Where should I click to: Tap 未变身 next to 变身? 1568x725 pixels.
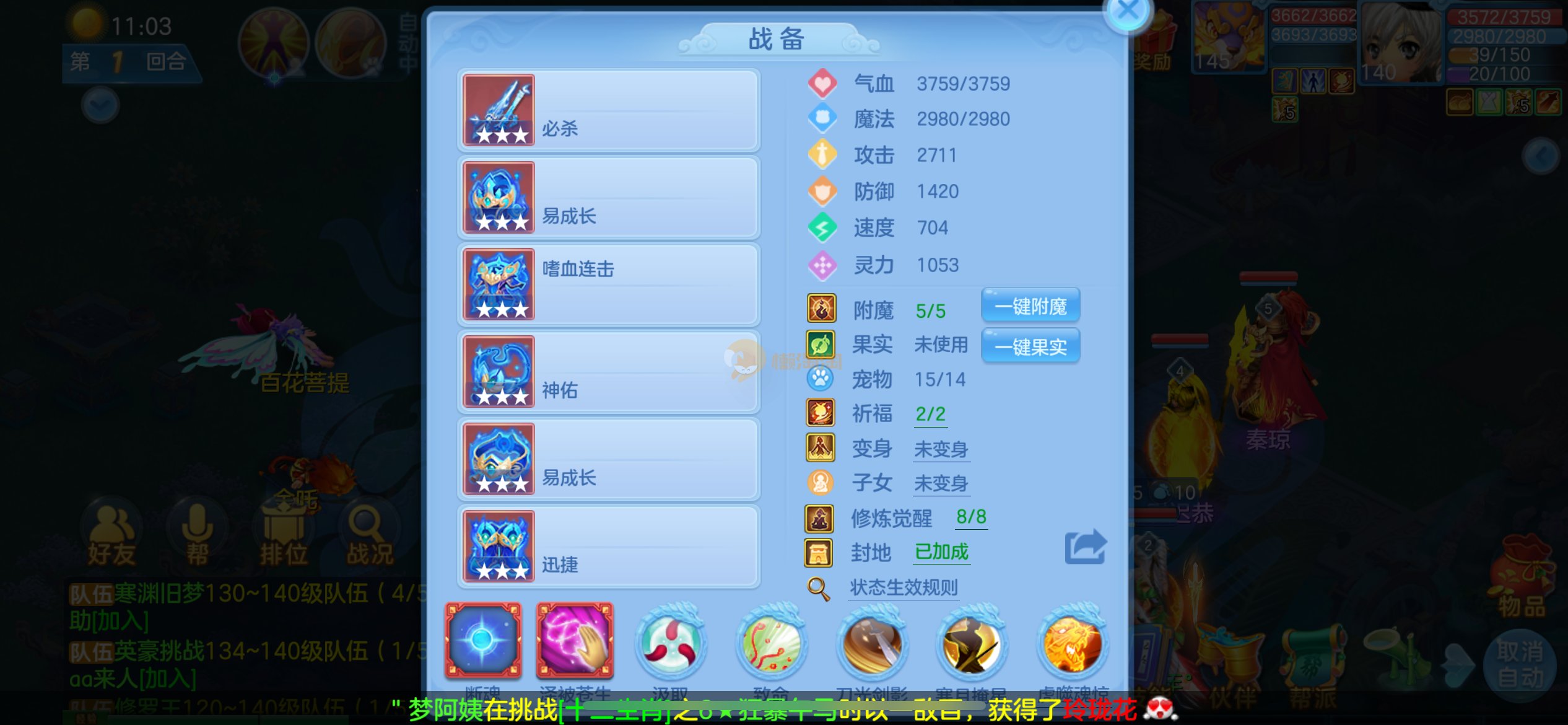(x=941, y=449)
